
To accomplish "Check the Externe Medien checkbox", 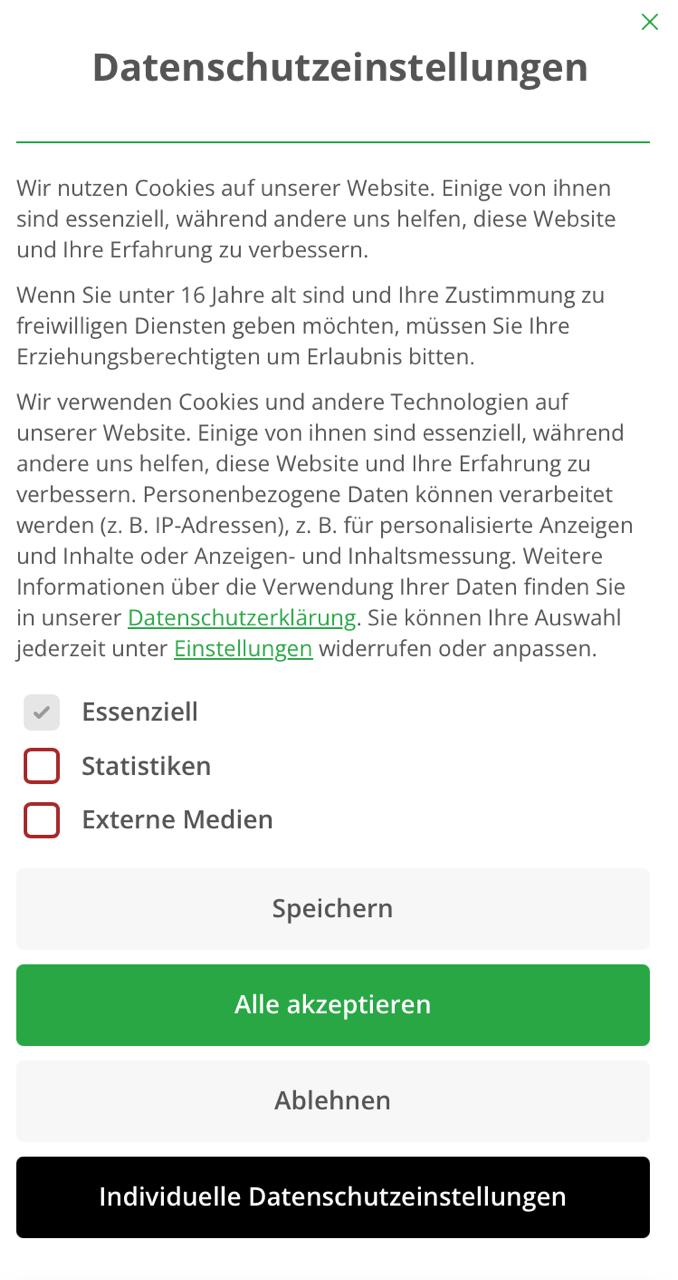I will tap(42, 820).
